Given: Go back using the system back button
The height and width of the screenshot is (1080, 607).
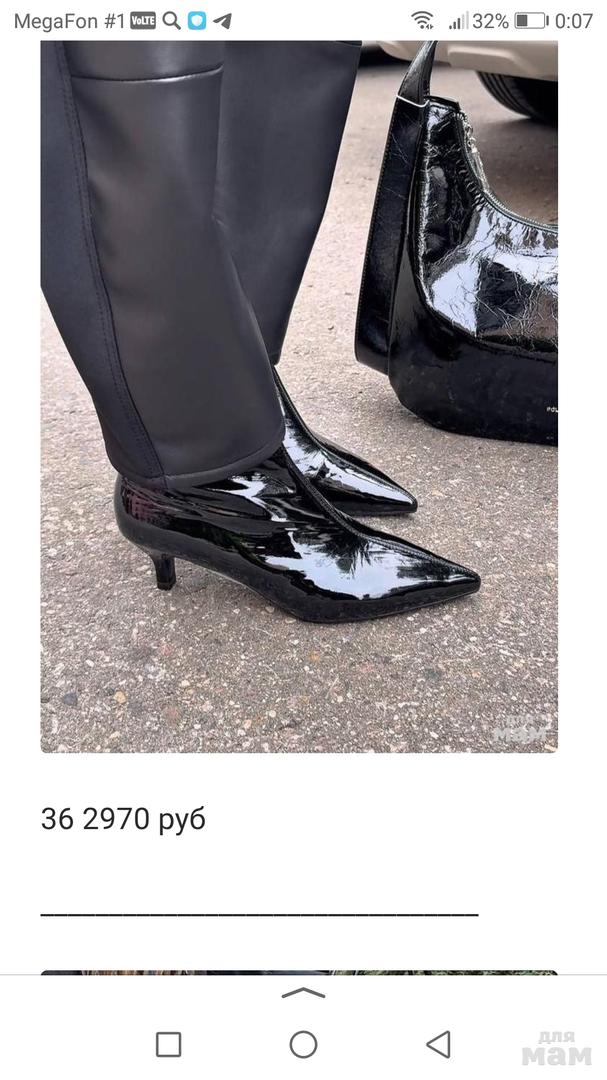Looking at the screenshot, I should (x=438, y=1045).
